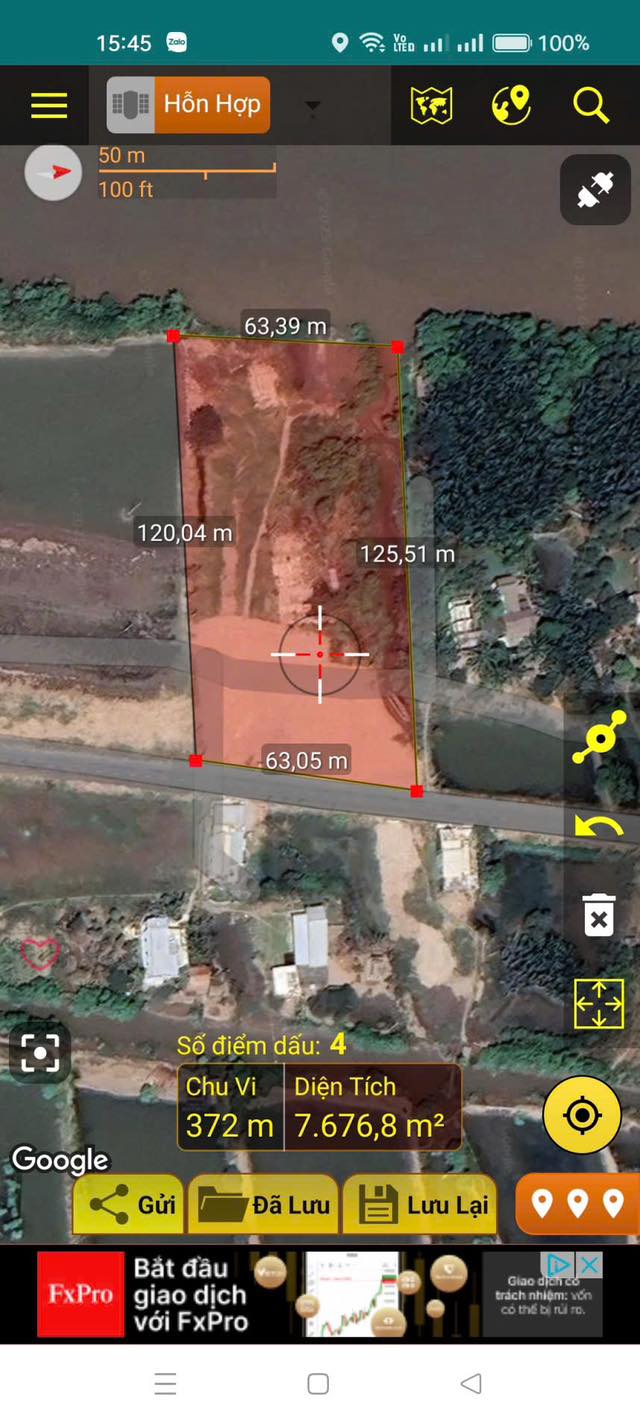Close the FxPro advertisement
640x1423 pixels.
coord(590,1265)
